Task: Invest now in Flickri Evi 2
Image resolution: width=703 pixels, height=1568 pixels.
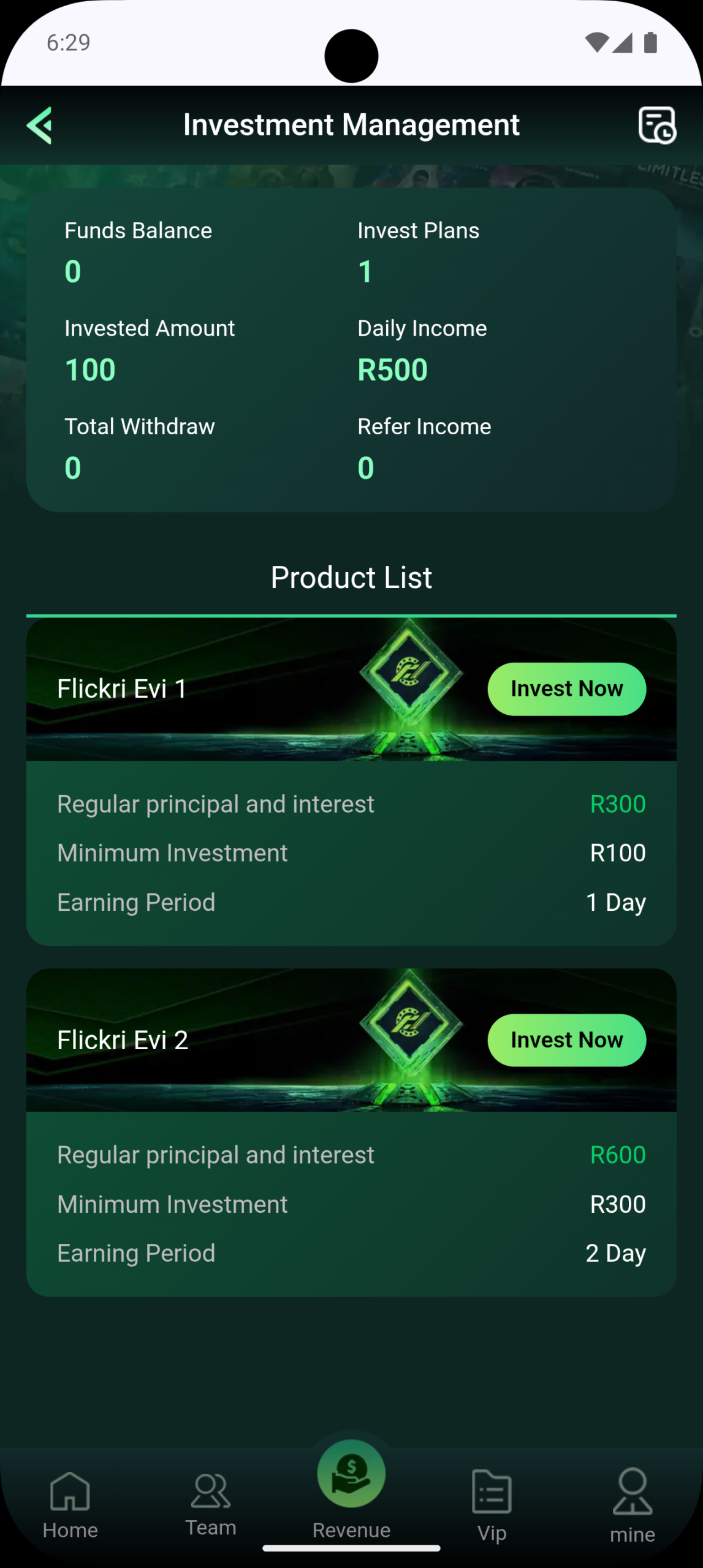Action: [x=566, y=1040]
